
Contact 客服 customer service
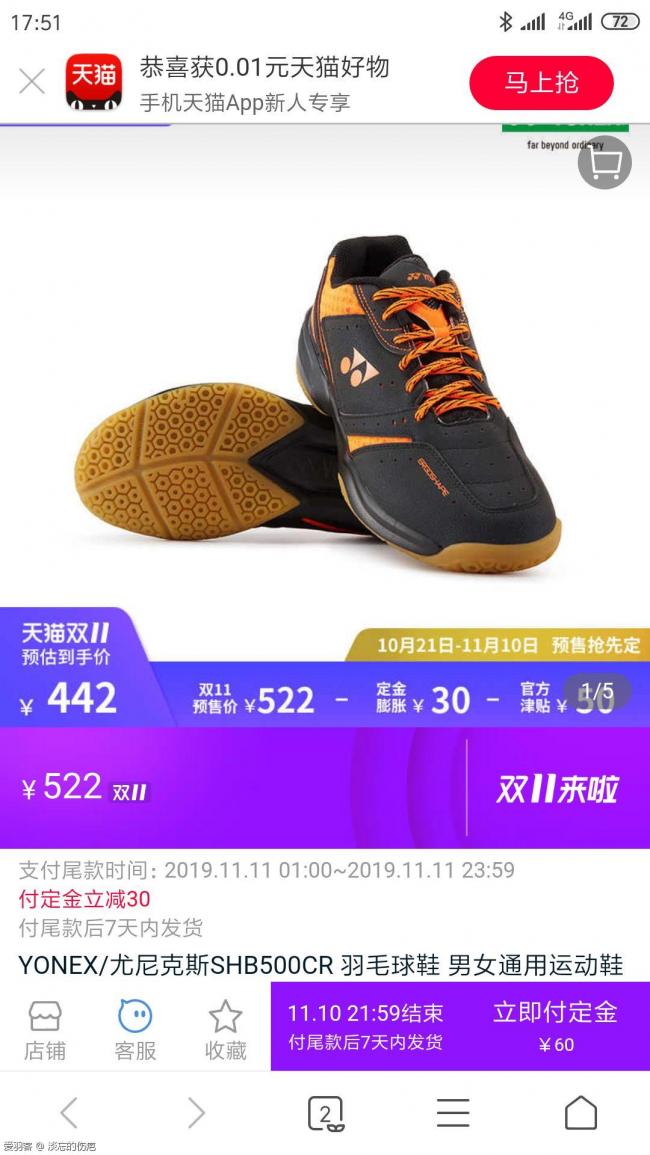pos(135,1029)
